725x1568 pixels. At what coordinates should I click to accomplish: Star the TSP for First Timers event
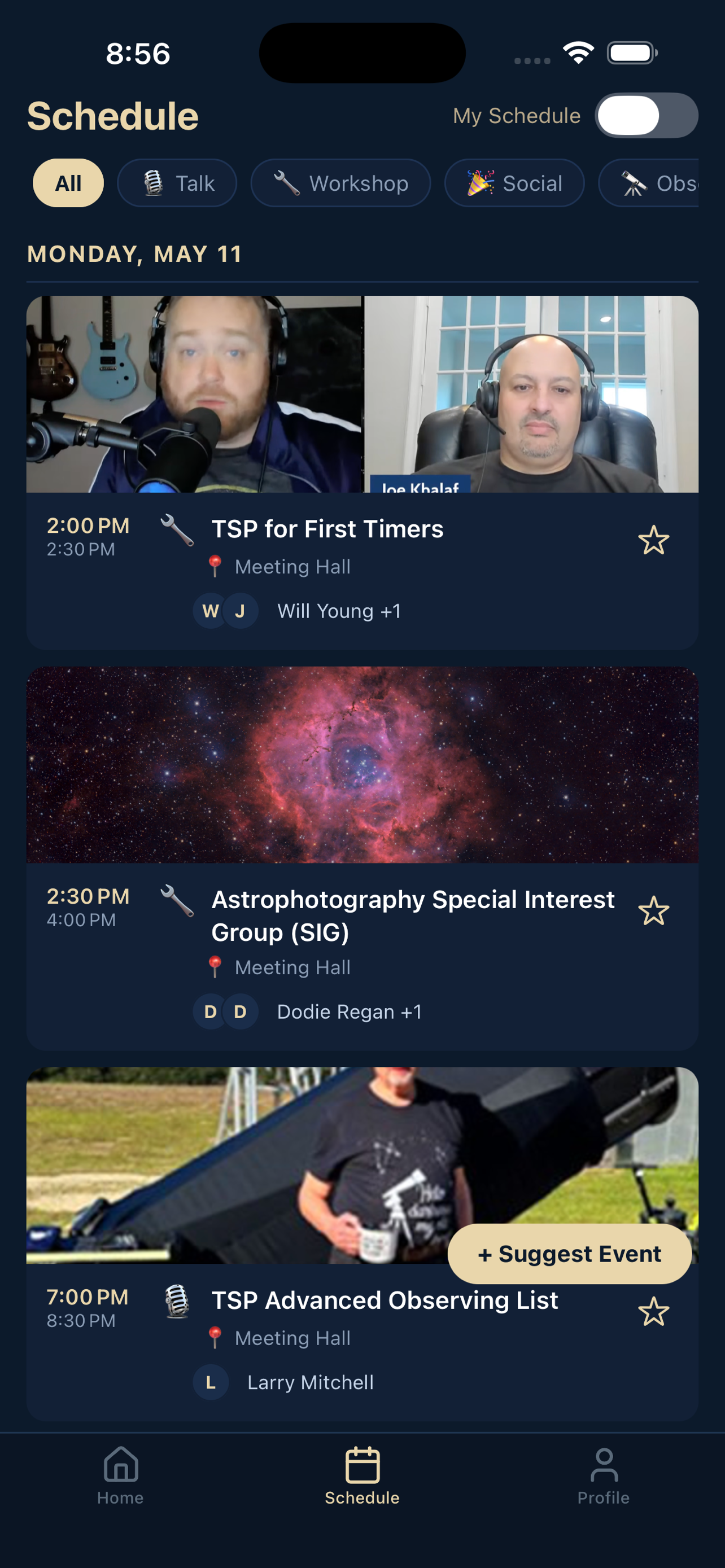coord(653,540)
